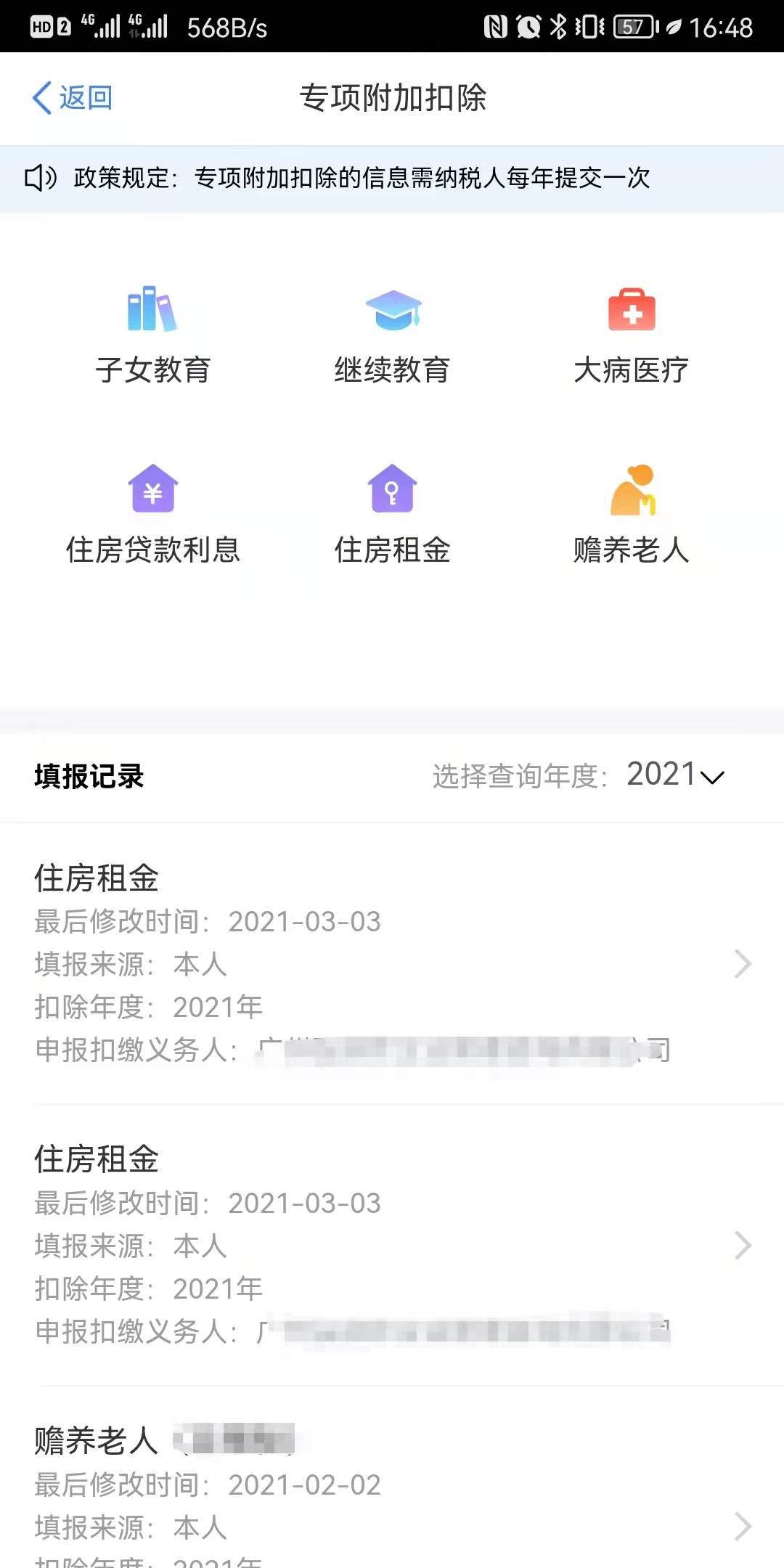Select the 填报记录 section heading

pyautogui.click(x=87, y=777)
